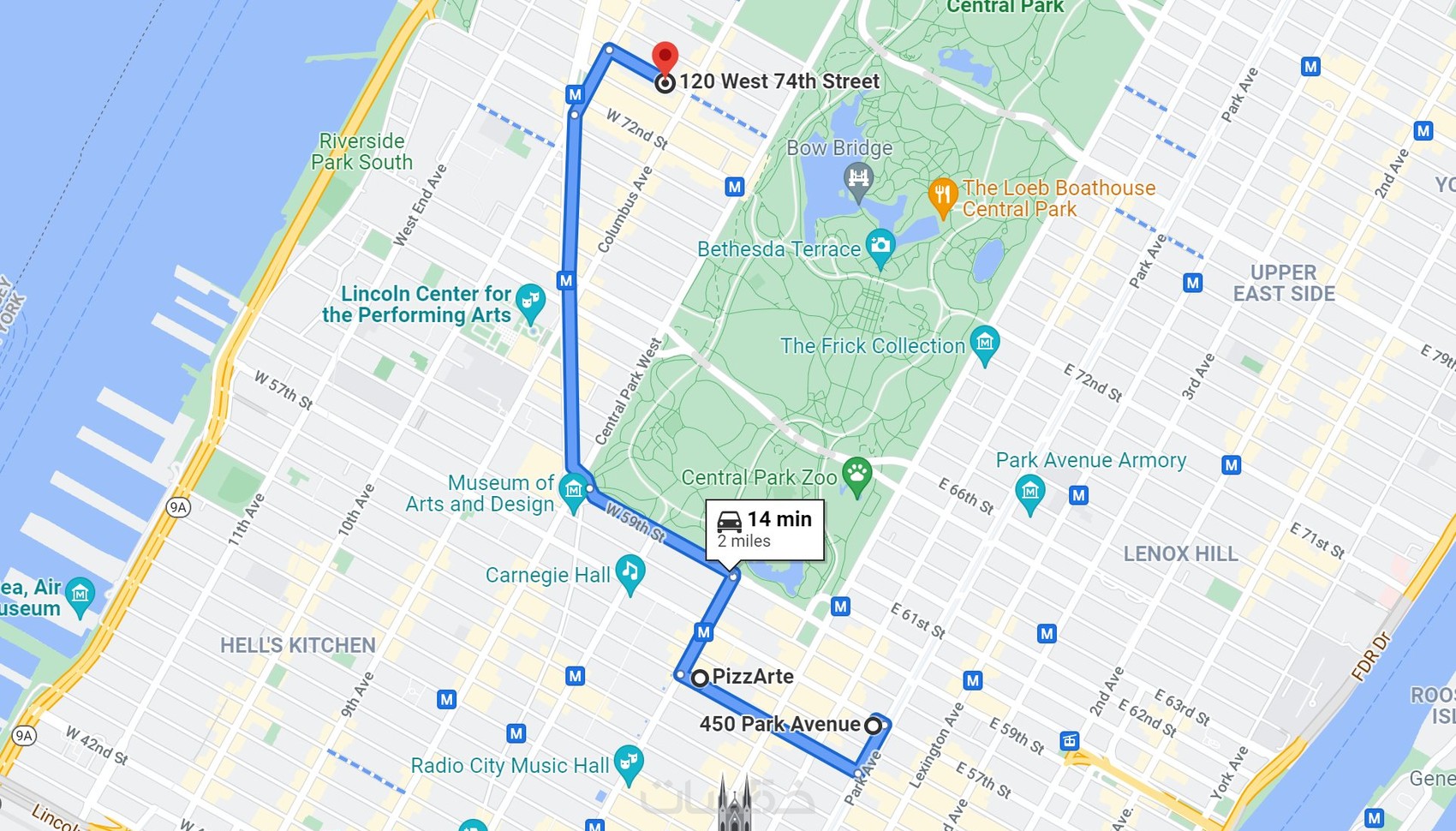Open the Carnegie Hall music venue pin

[630, 571]
